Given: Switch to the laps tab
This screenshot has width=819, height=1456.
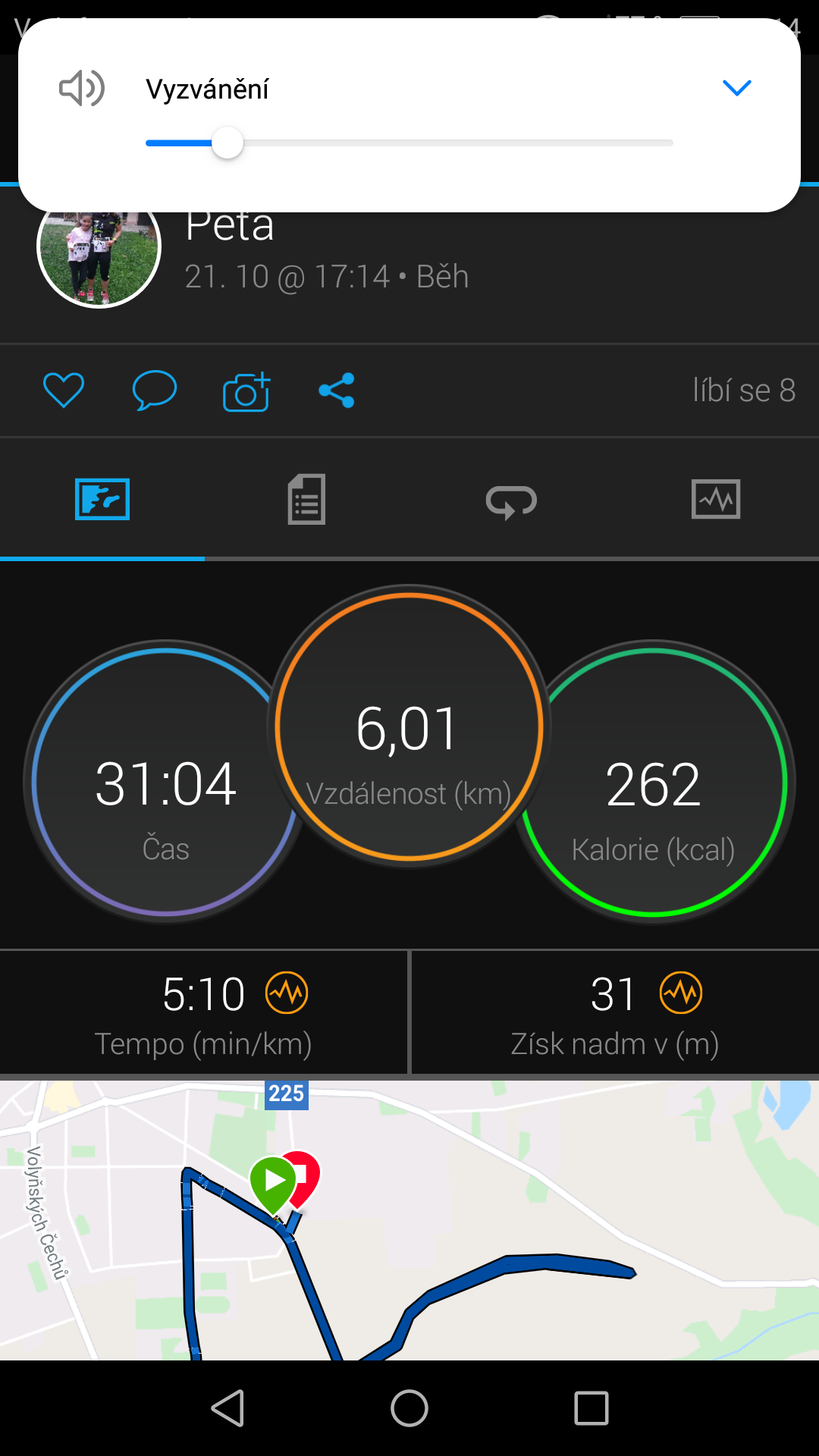Looking at the screenshot, I should click(x=511, y=500).
